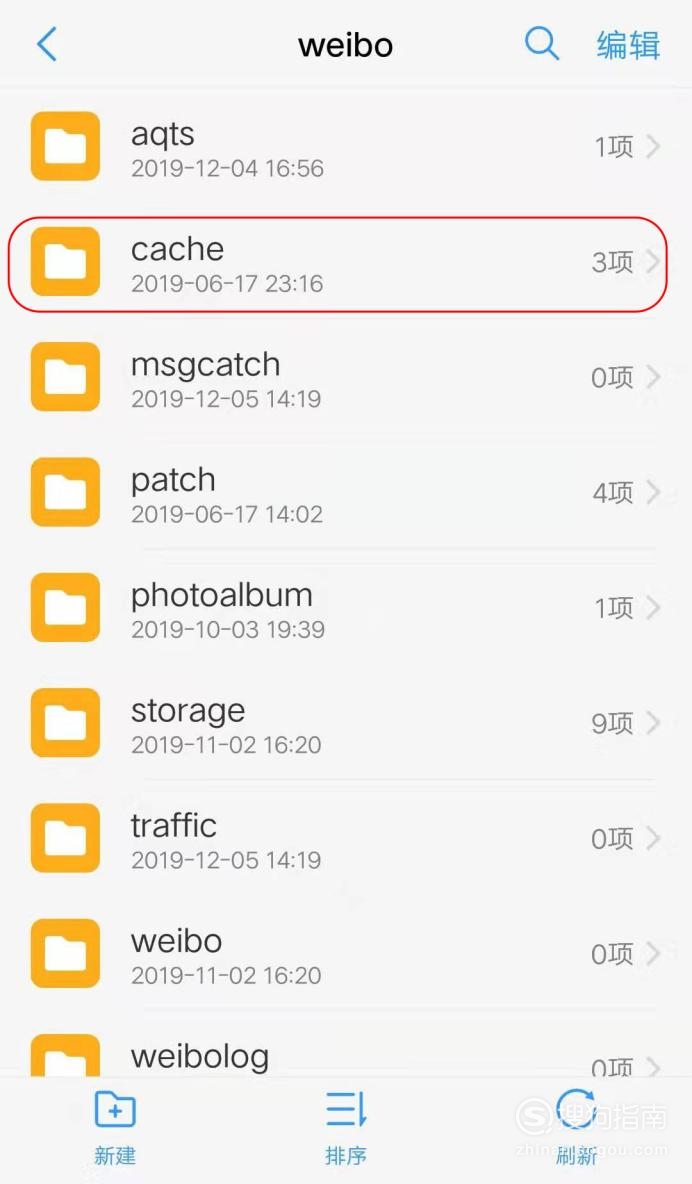
Task: Open the 排序 sort options
Action: click(x=346, y=1128)
